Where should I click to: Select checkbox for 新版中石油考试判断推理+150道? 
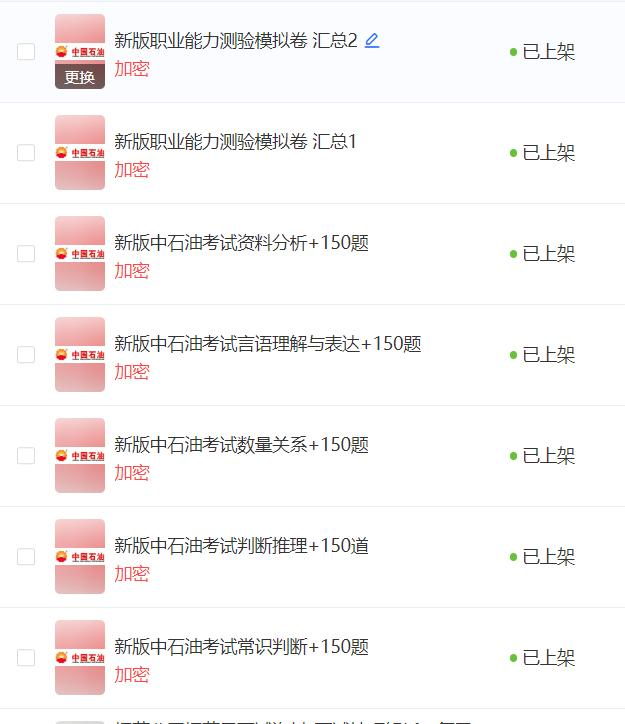[26, 557]
